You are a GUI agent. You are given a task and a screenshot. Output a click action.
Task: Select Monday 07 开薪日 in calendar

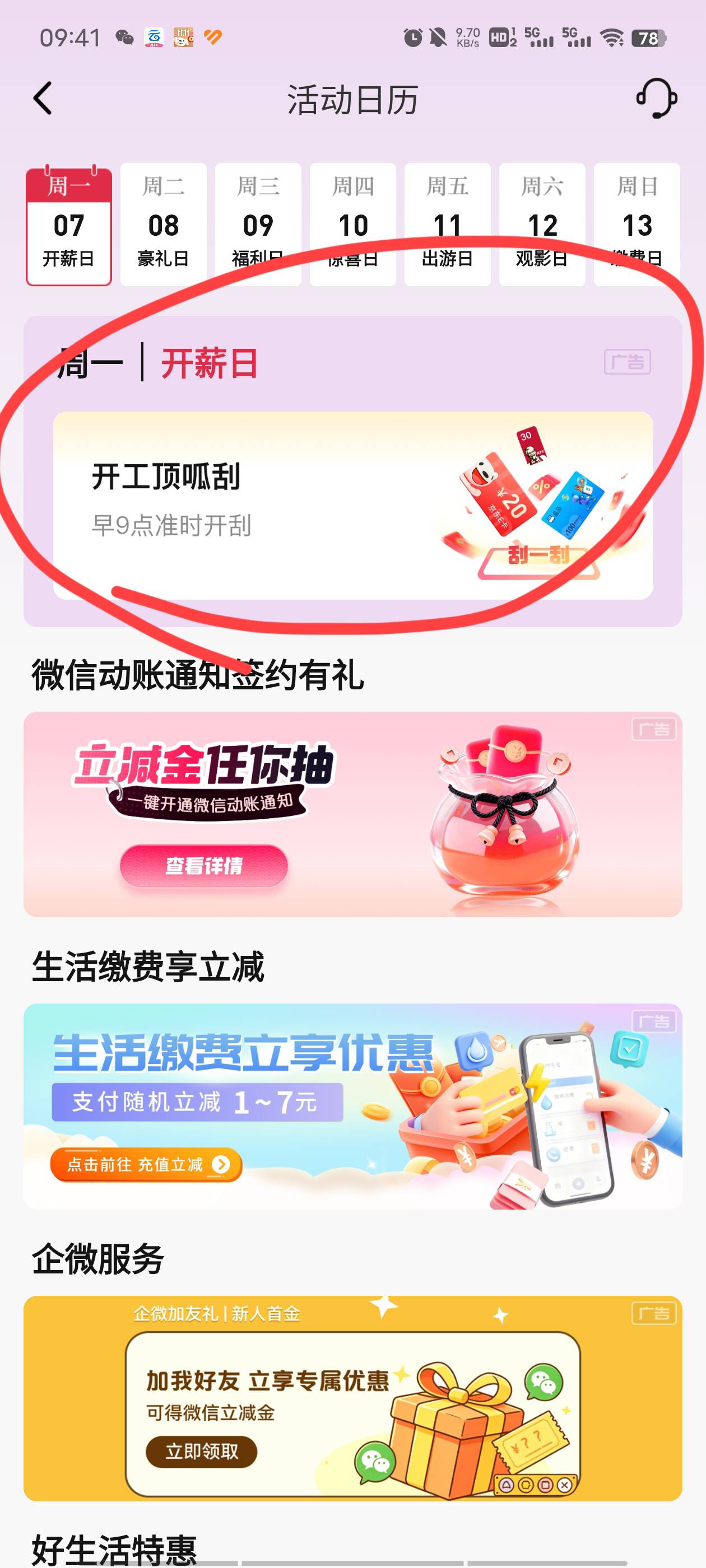[69, 225]
